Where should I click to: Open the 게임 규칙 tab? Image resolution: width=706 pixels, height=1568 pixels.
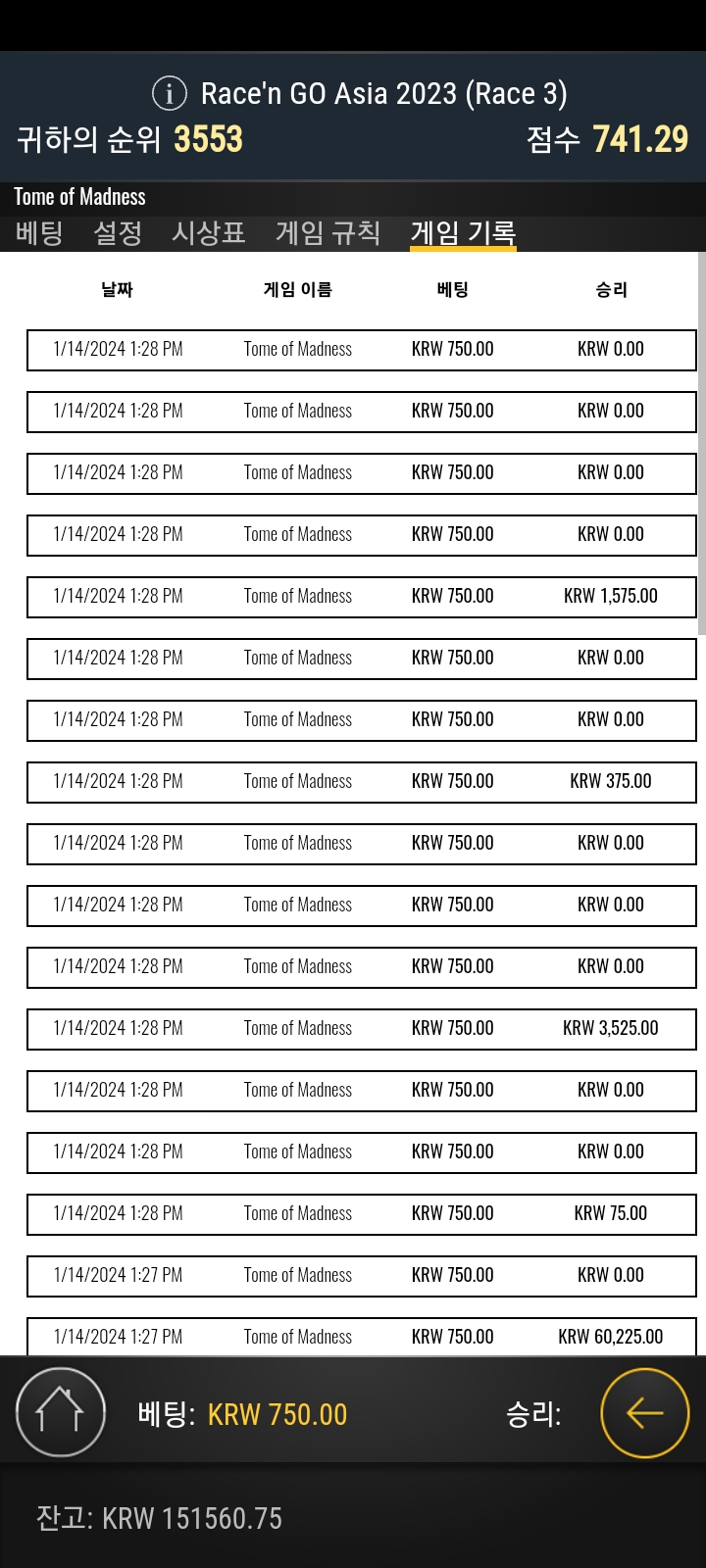(x=328, y=233)
